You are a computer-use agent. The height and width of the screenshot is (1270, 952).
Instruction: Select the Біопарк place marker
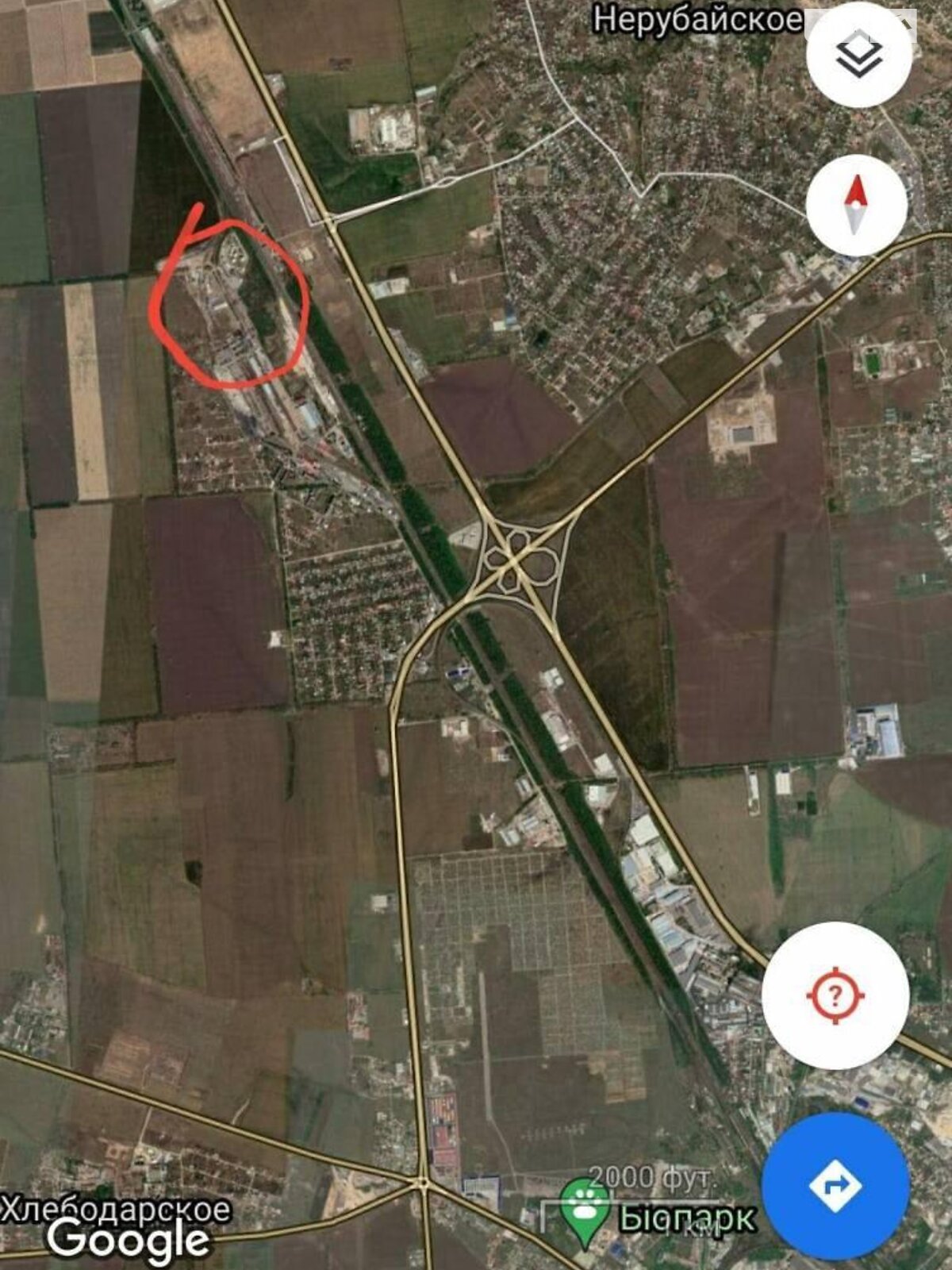(x=585, y=1206)
